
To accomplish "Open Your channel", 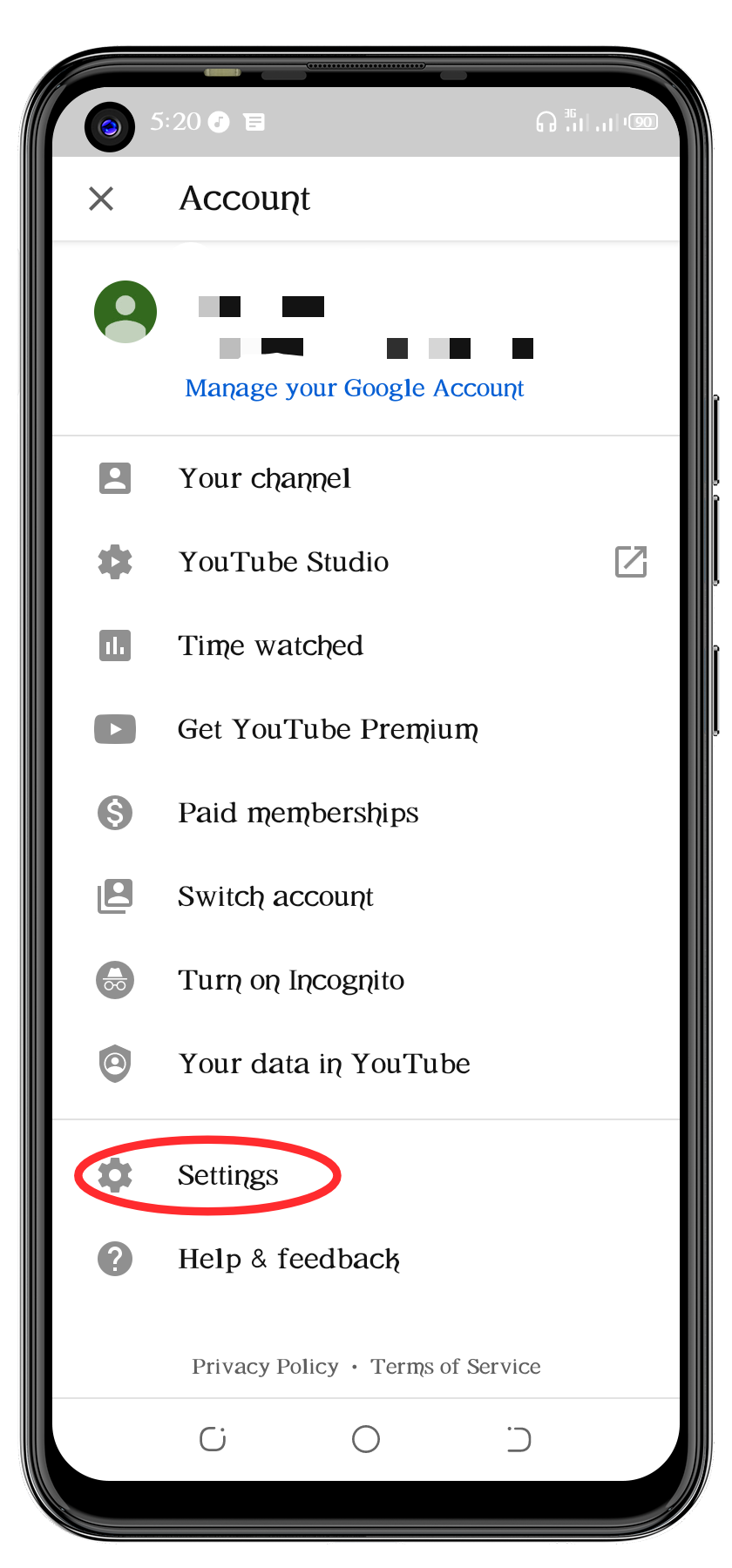I will point(366,478).
